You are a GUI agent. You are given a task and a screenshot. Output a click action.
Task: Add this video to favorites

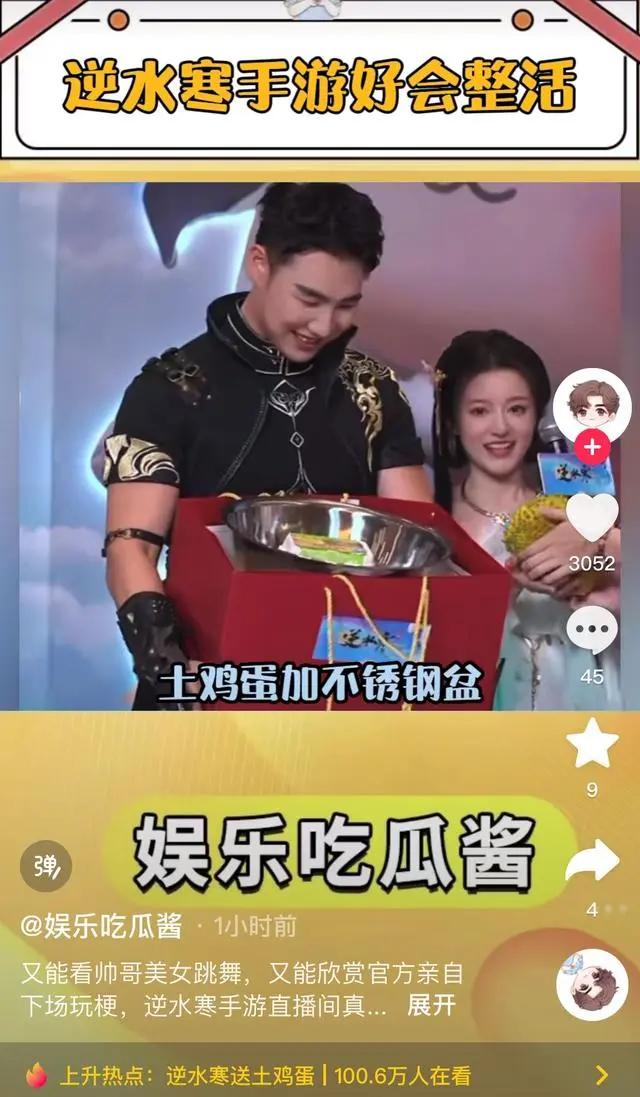coord(592,744)
